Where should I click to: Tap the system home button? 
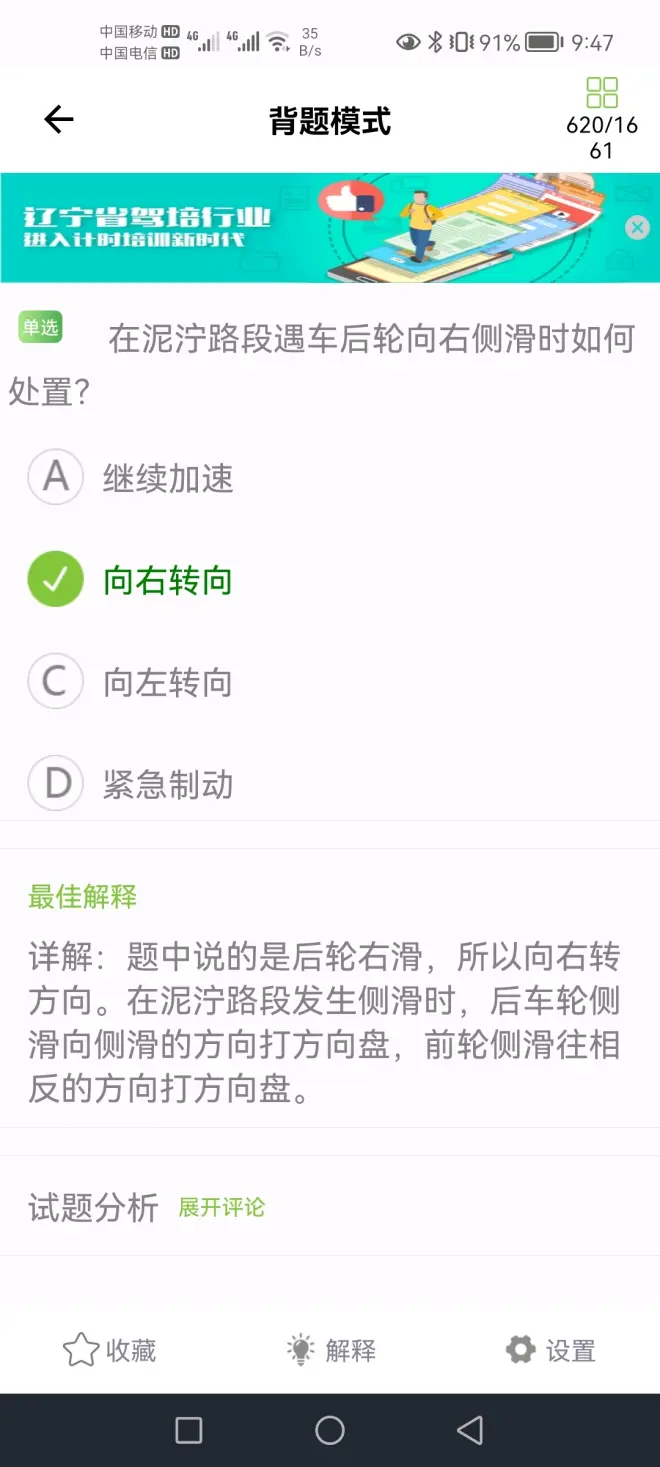click(330, 1430)
